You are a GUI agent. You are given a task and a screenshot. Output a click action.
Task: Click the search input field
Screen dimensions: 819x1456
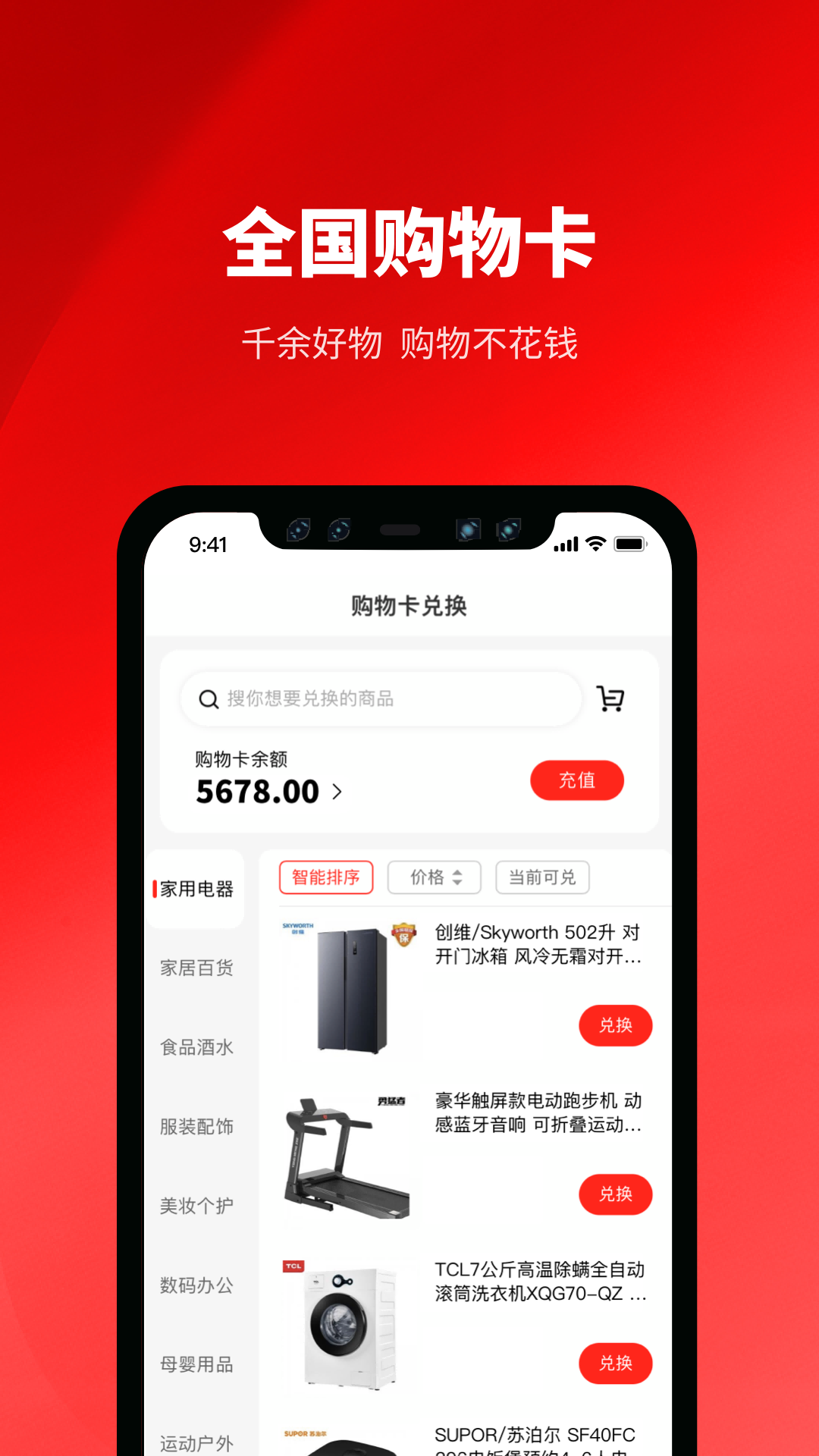(379, 698)
